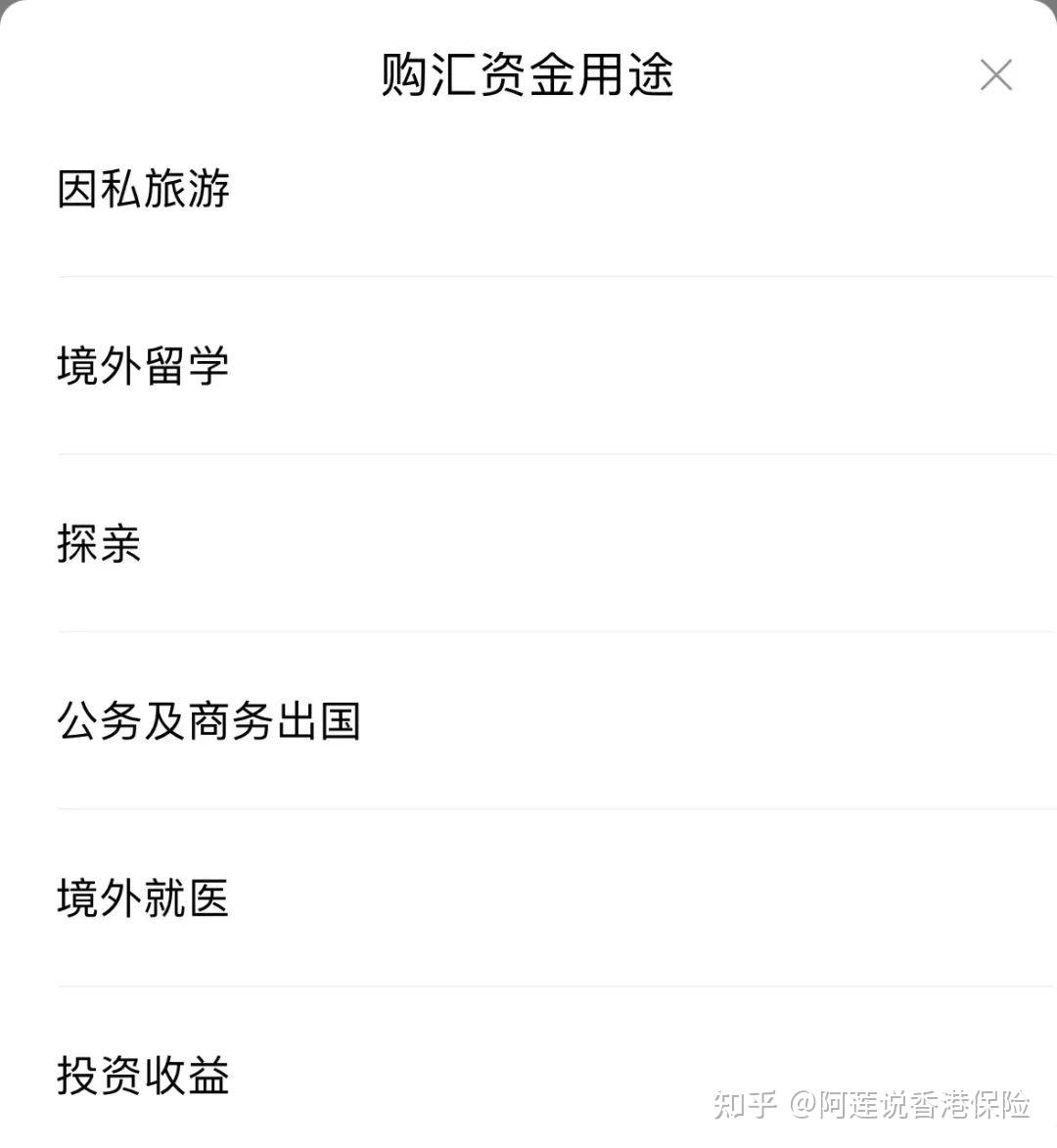Dismiss the dialog with the top-right cross
Image resolution: width=1057 pixels, height=1148 pixels.
[996, 73]
